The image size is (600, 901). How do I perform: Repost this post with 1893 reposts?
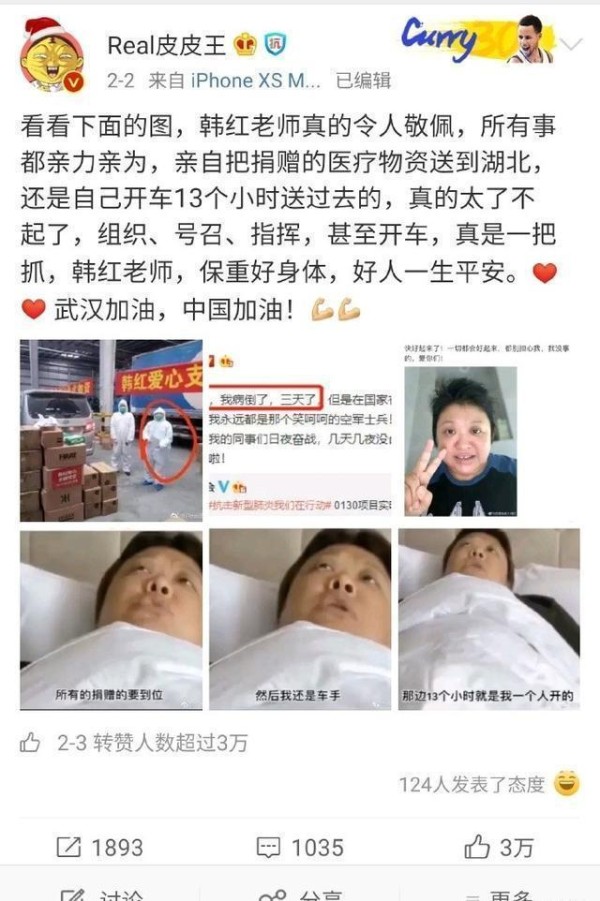tap(100, 847)
